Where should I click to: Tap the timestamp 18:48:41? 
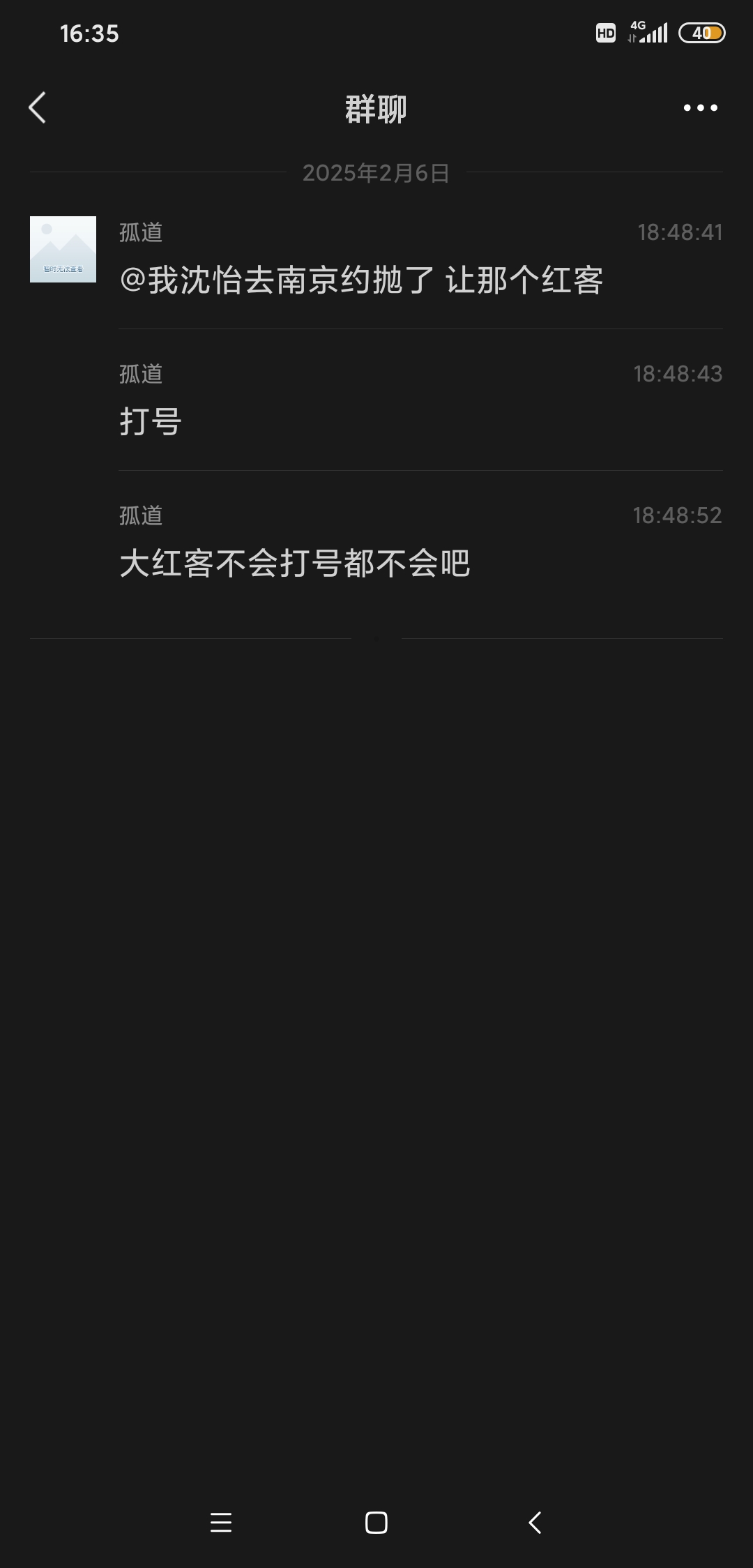679,234
